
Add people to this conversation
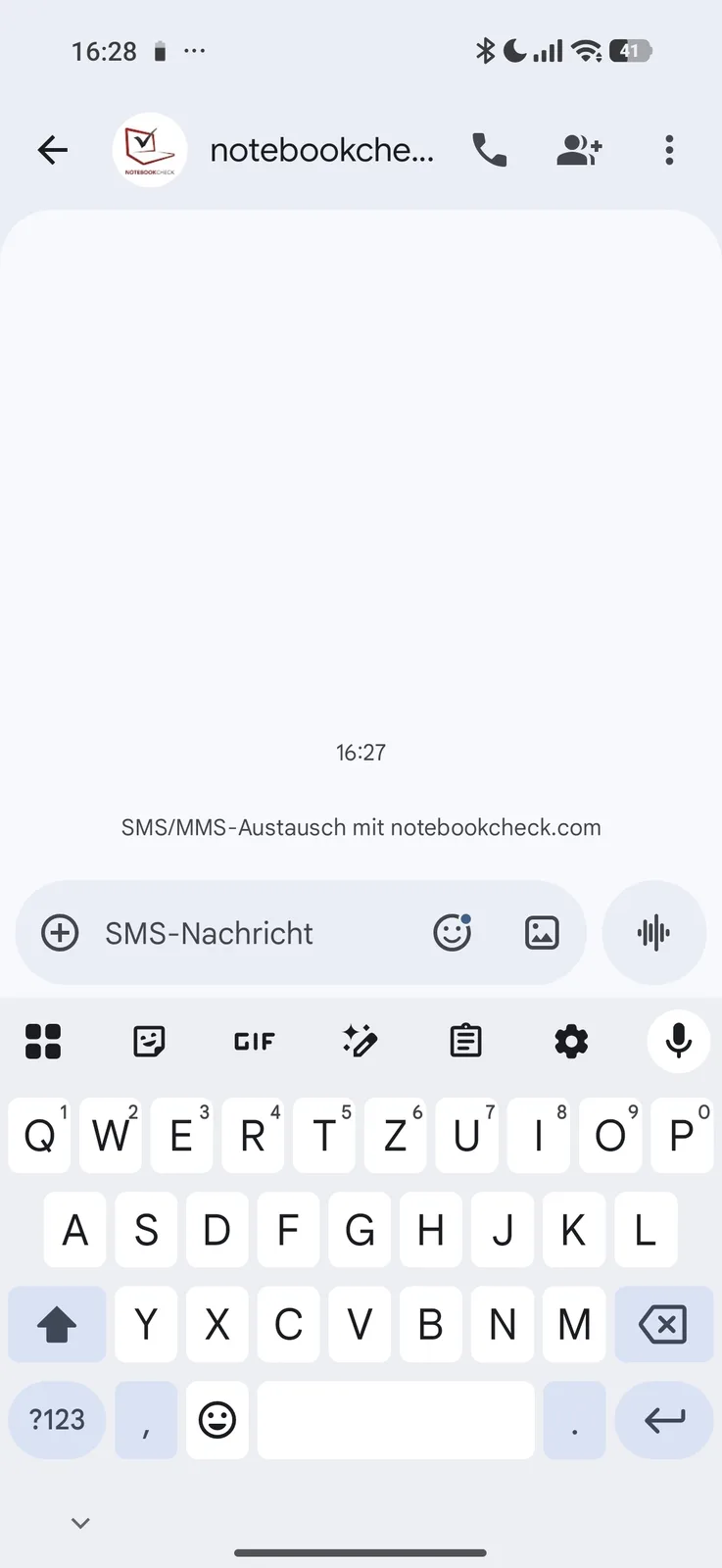pyautogui.click(x=578, y=150)
